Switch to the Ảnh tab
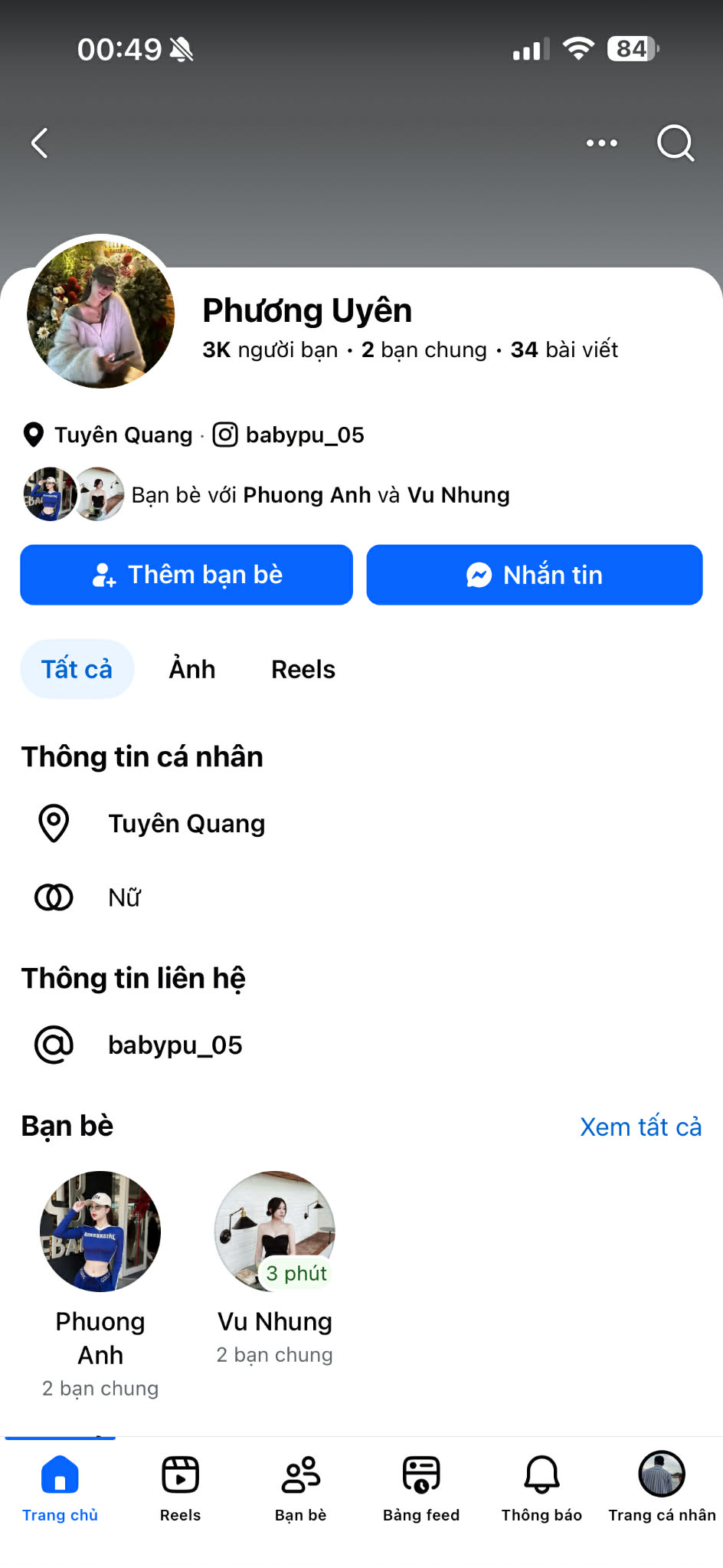 point(191,669)
